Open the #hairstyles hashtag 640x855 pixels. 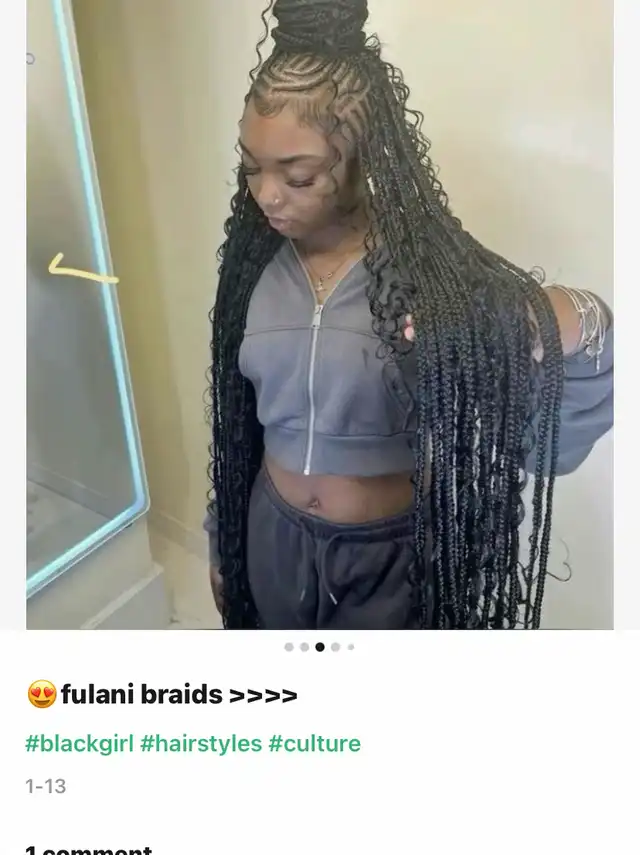[199, 744]
